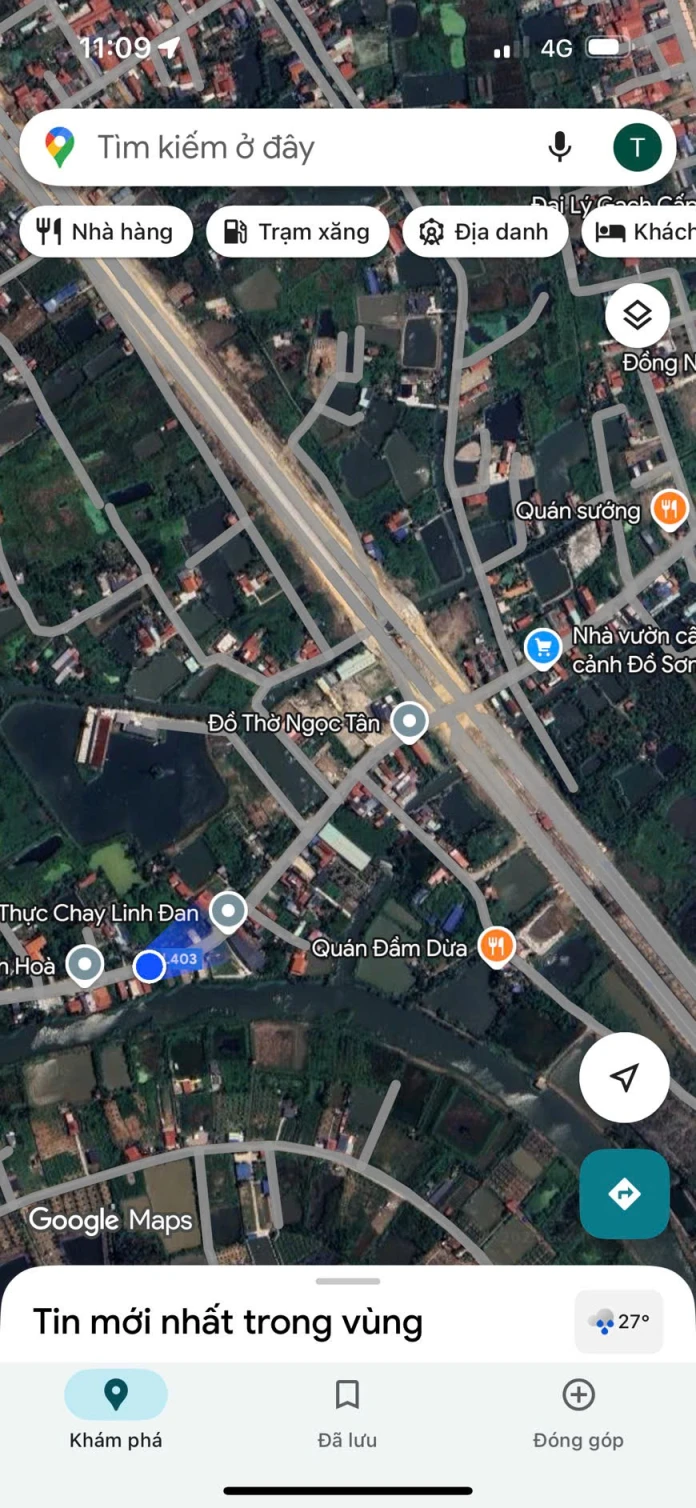Image resolution: width=696 pixels, height=1508 pixels.
Task: Open Quán sướng restaurant pin
Action: tap(669, 510)
